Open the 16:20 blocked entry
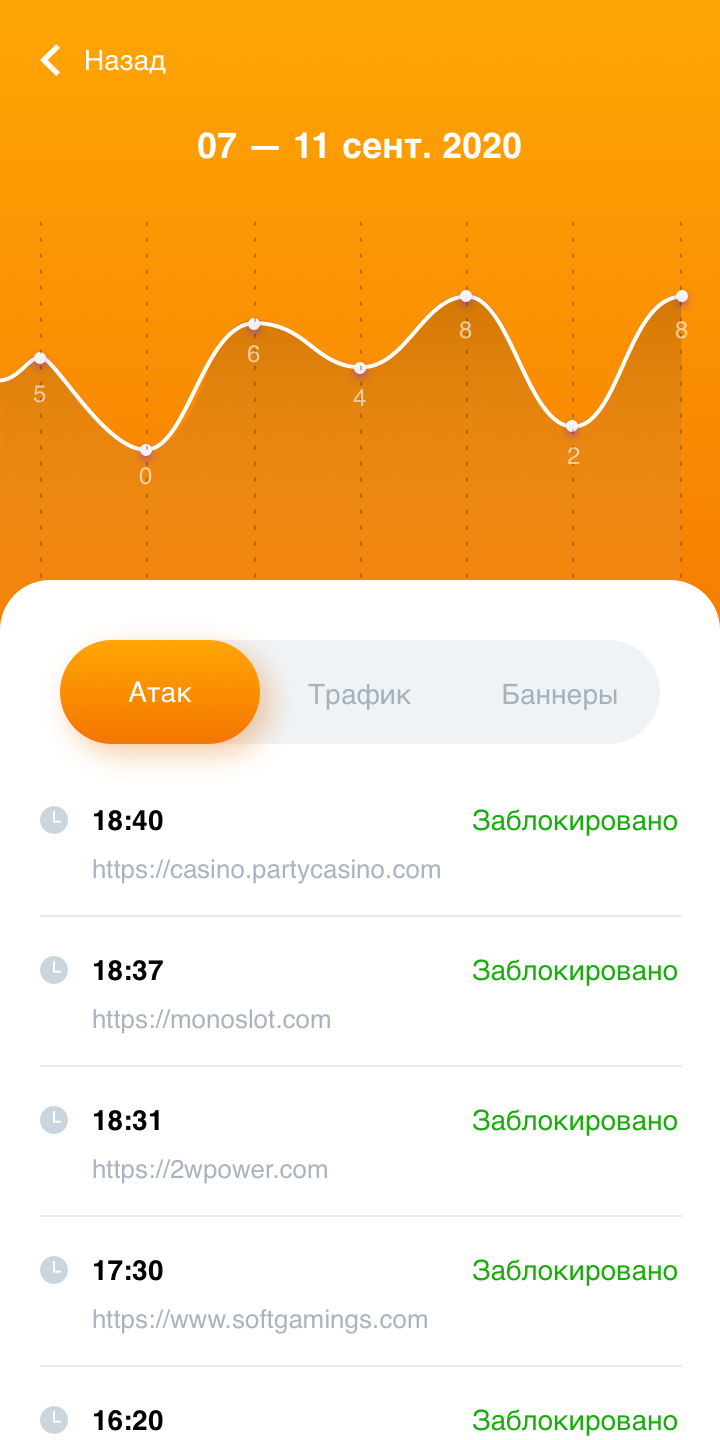The height and width of the screenshot is (1440, 720). click(360, 1421)
